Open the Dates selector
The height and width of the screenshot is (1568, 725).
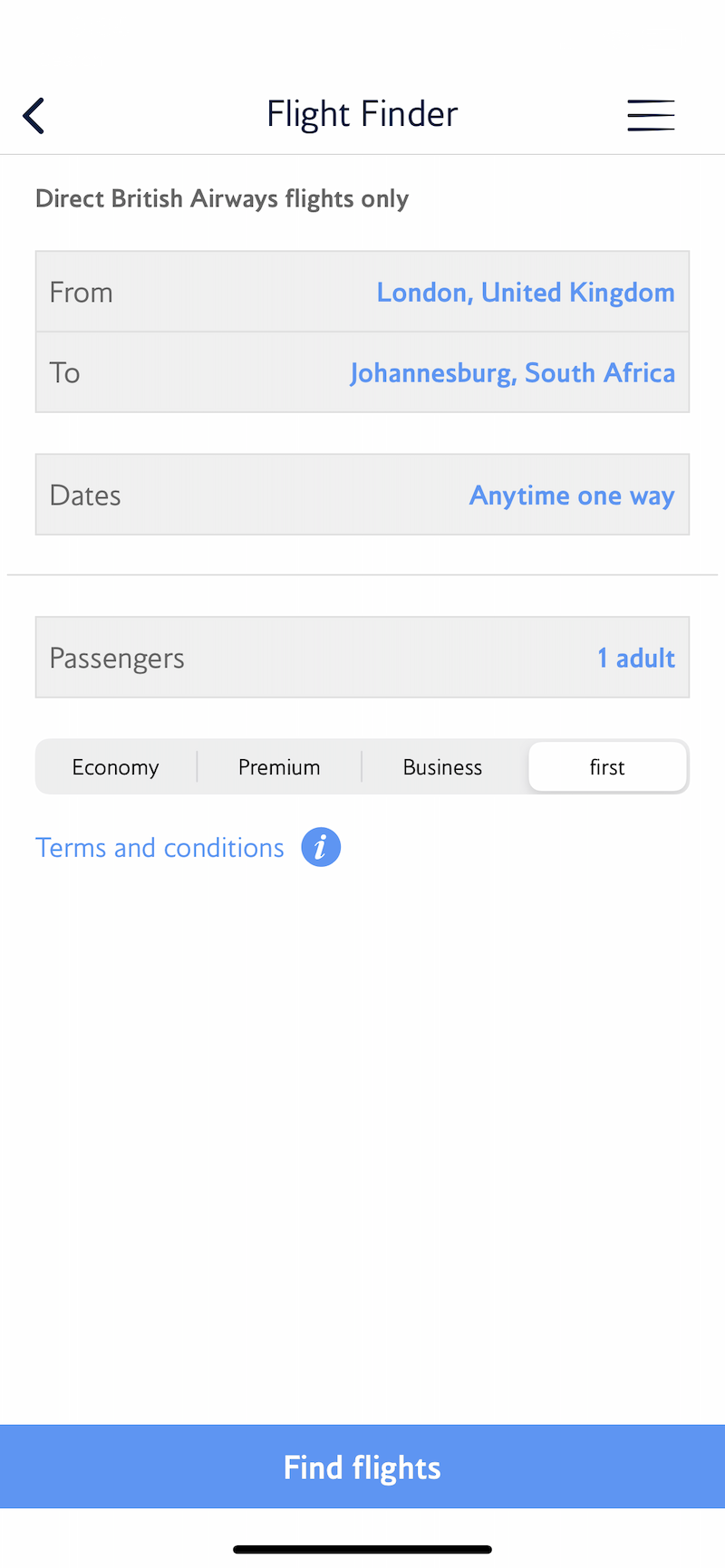click(x=362, y=495)
